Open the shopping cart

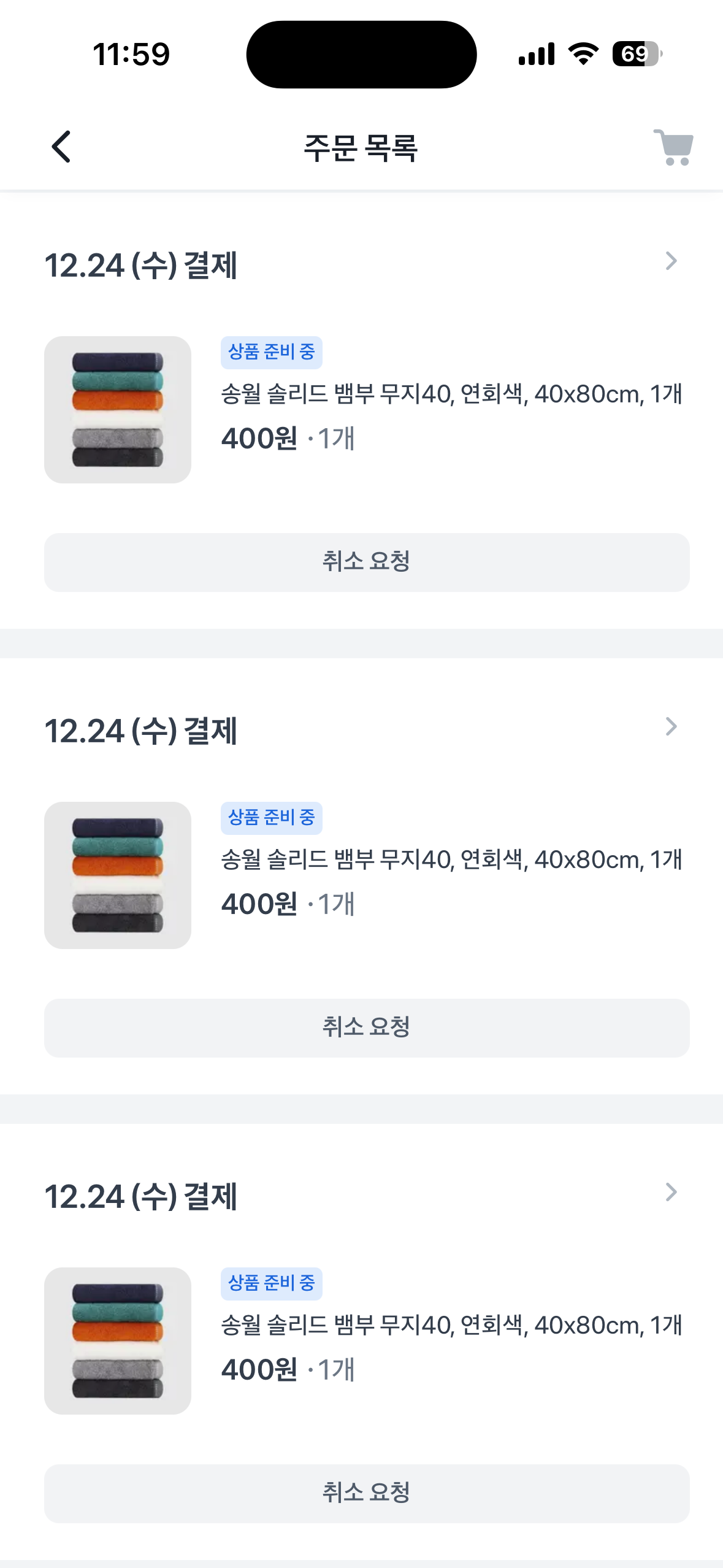point(673,147)
